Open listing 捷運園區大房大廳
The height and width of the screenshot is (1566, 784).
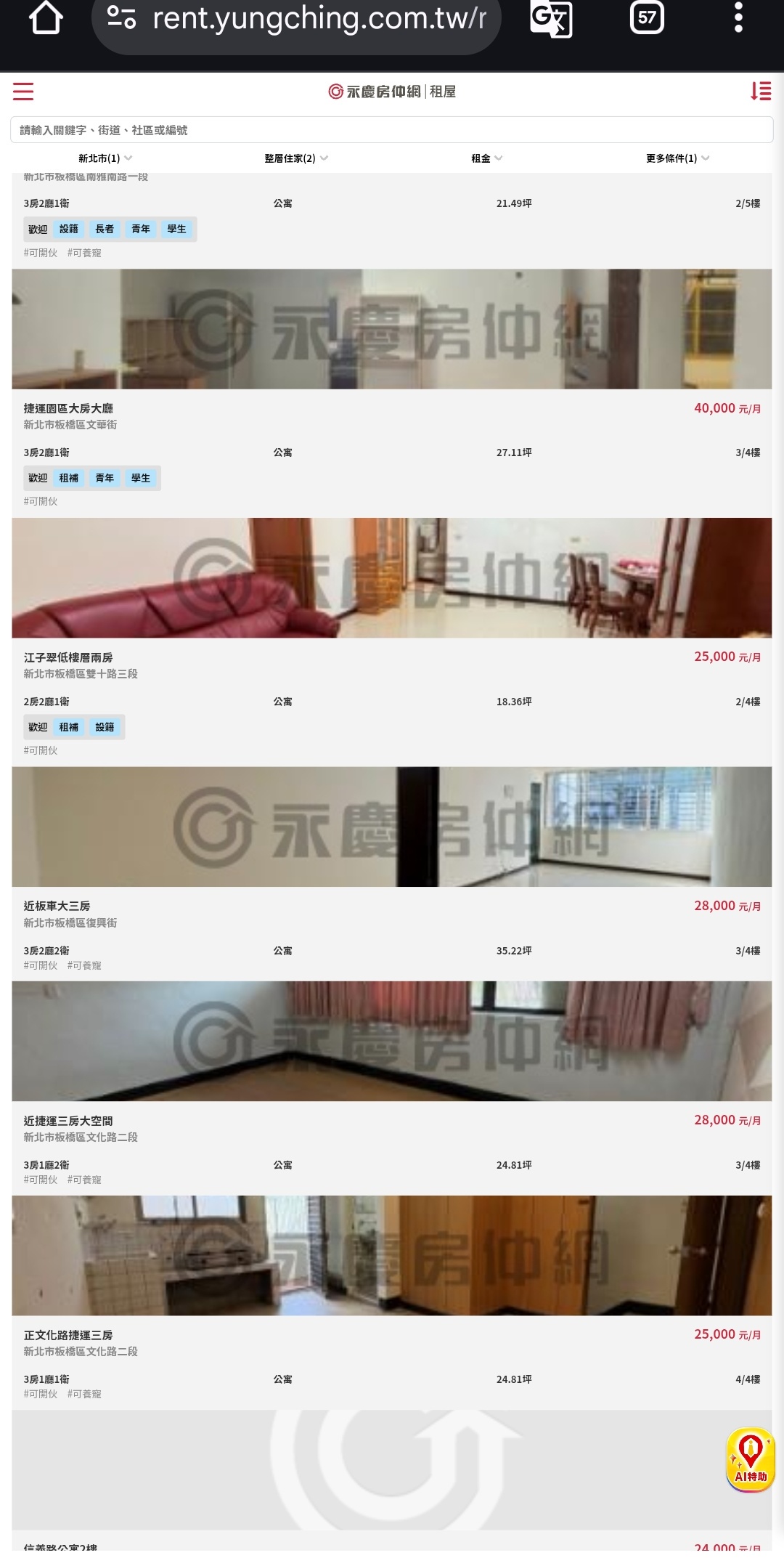click(x=68, y=408)
